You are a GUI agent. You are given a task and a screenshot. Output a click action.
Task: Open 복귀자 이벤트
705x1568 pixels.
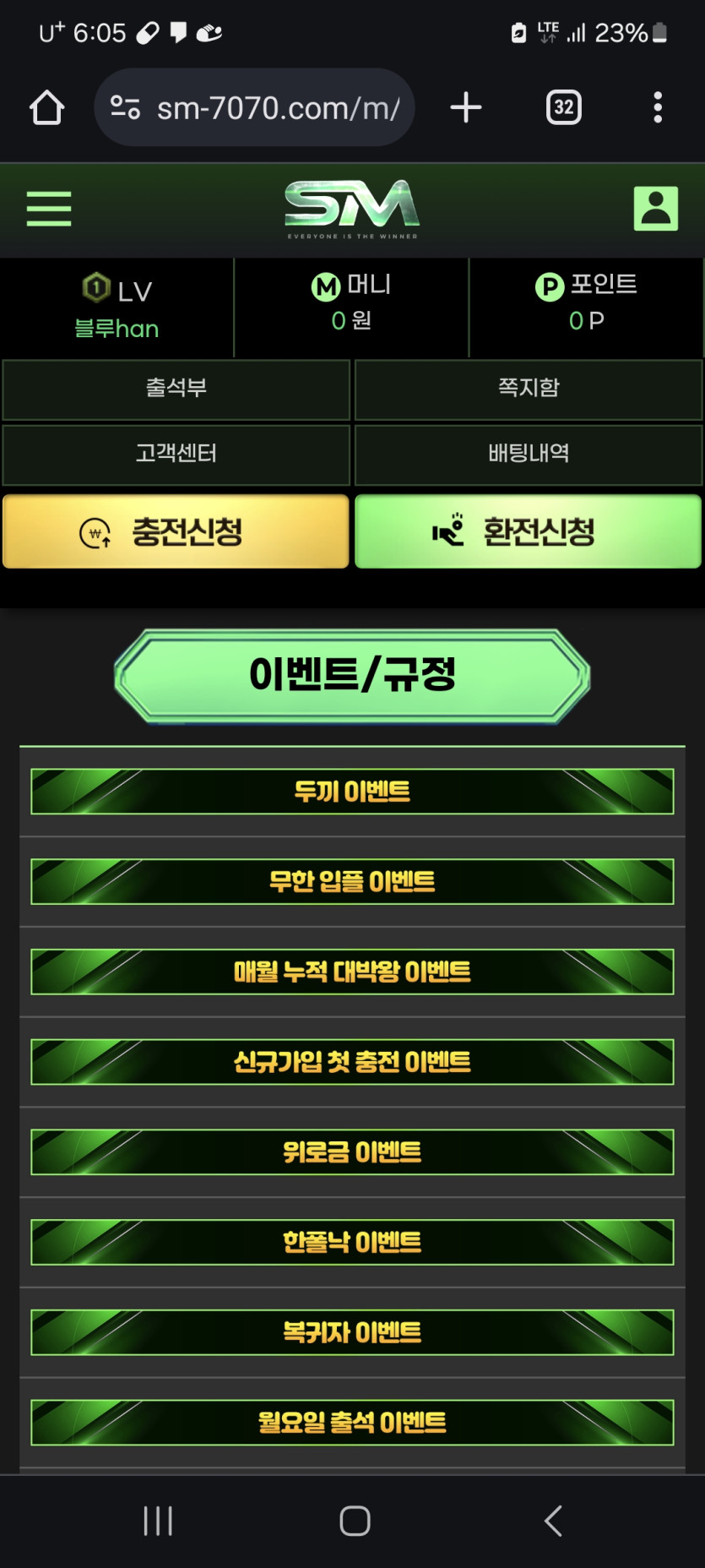(352, 1332)
